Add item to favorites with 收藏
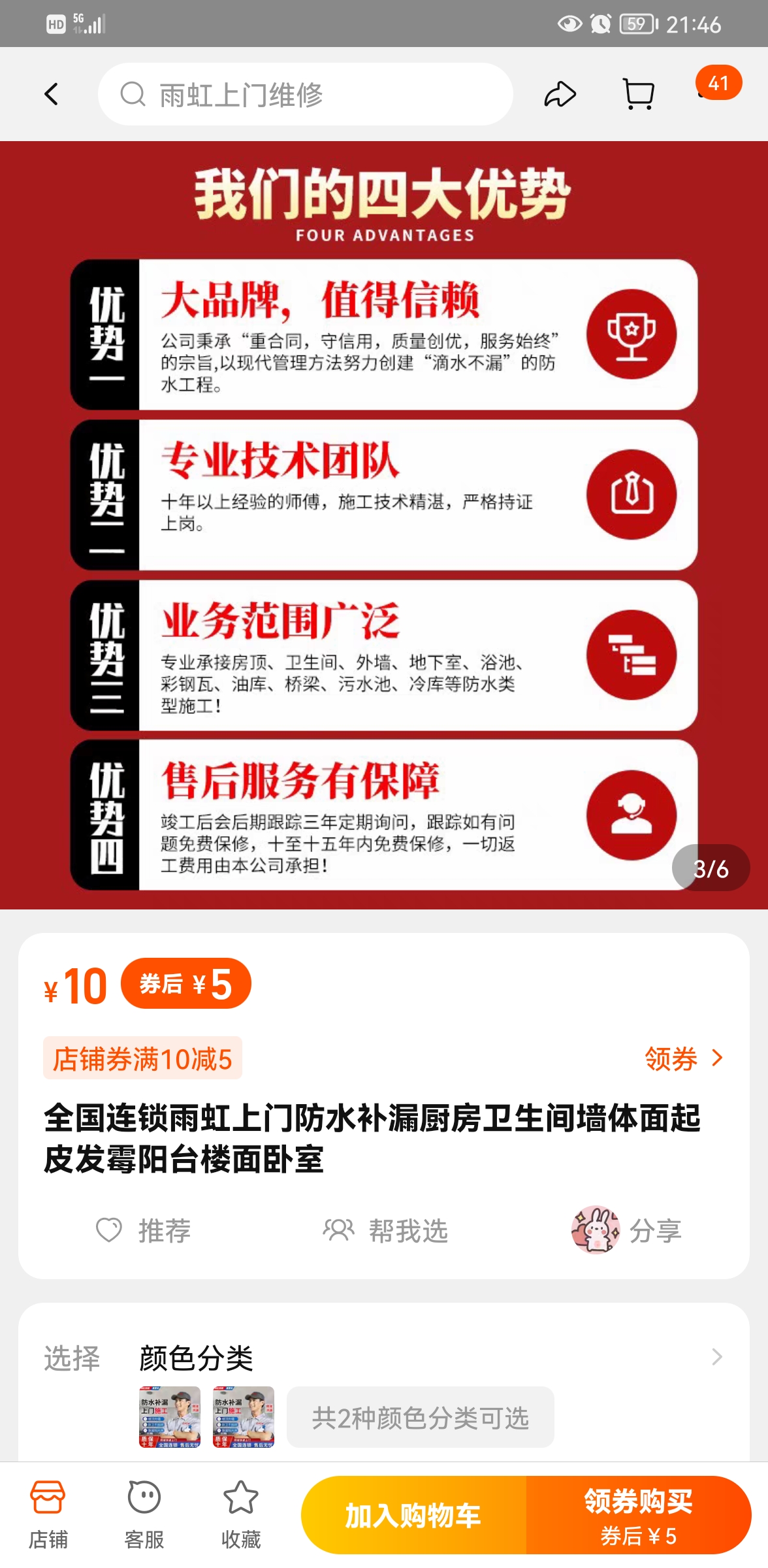Viewport: 768px width, 1568px height. click(241, 1514)
